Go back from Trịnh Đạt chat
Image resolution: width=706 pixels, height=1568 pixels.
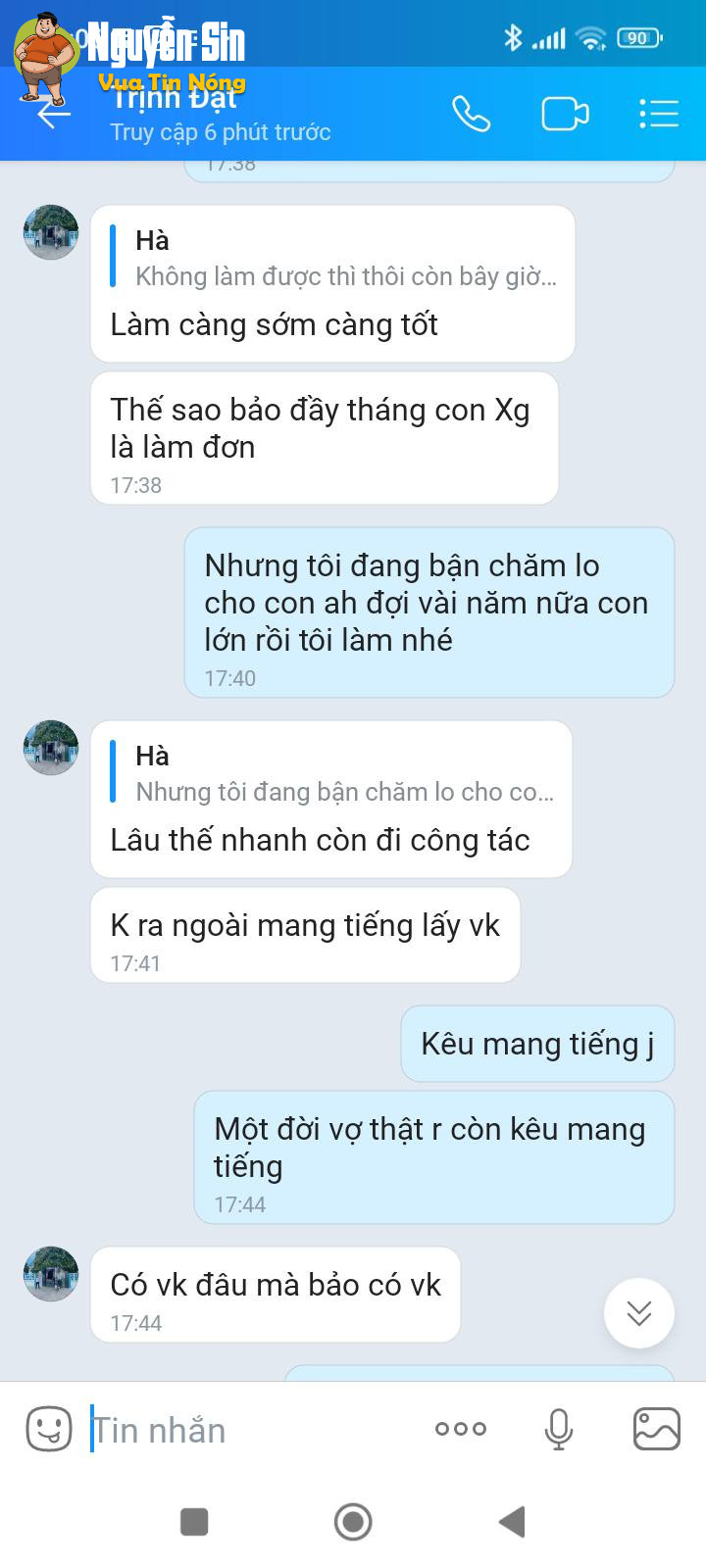53,115
